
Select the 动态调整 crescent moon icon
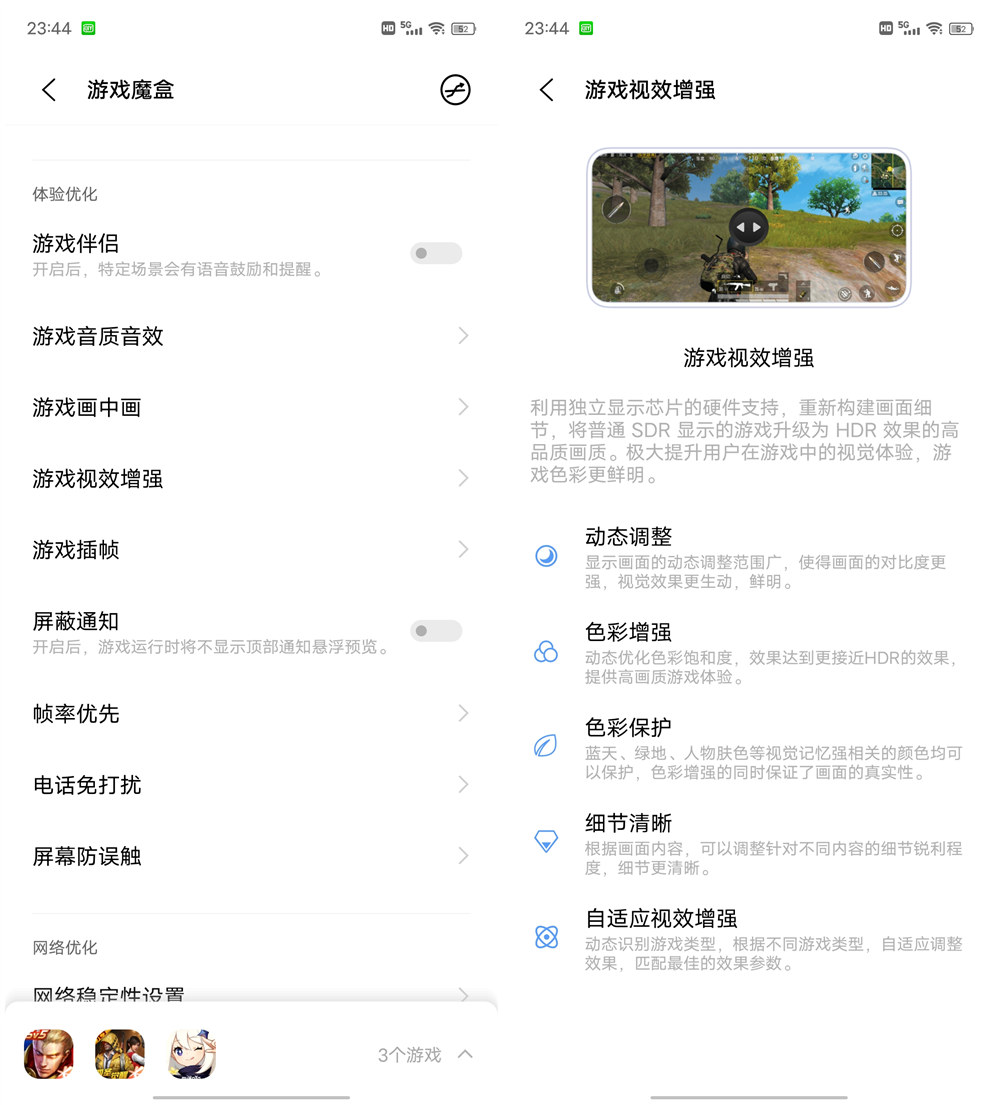[545, 556]
